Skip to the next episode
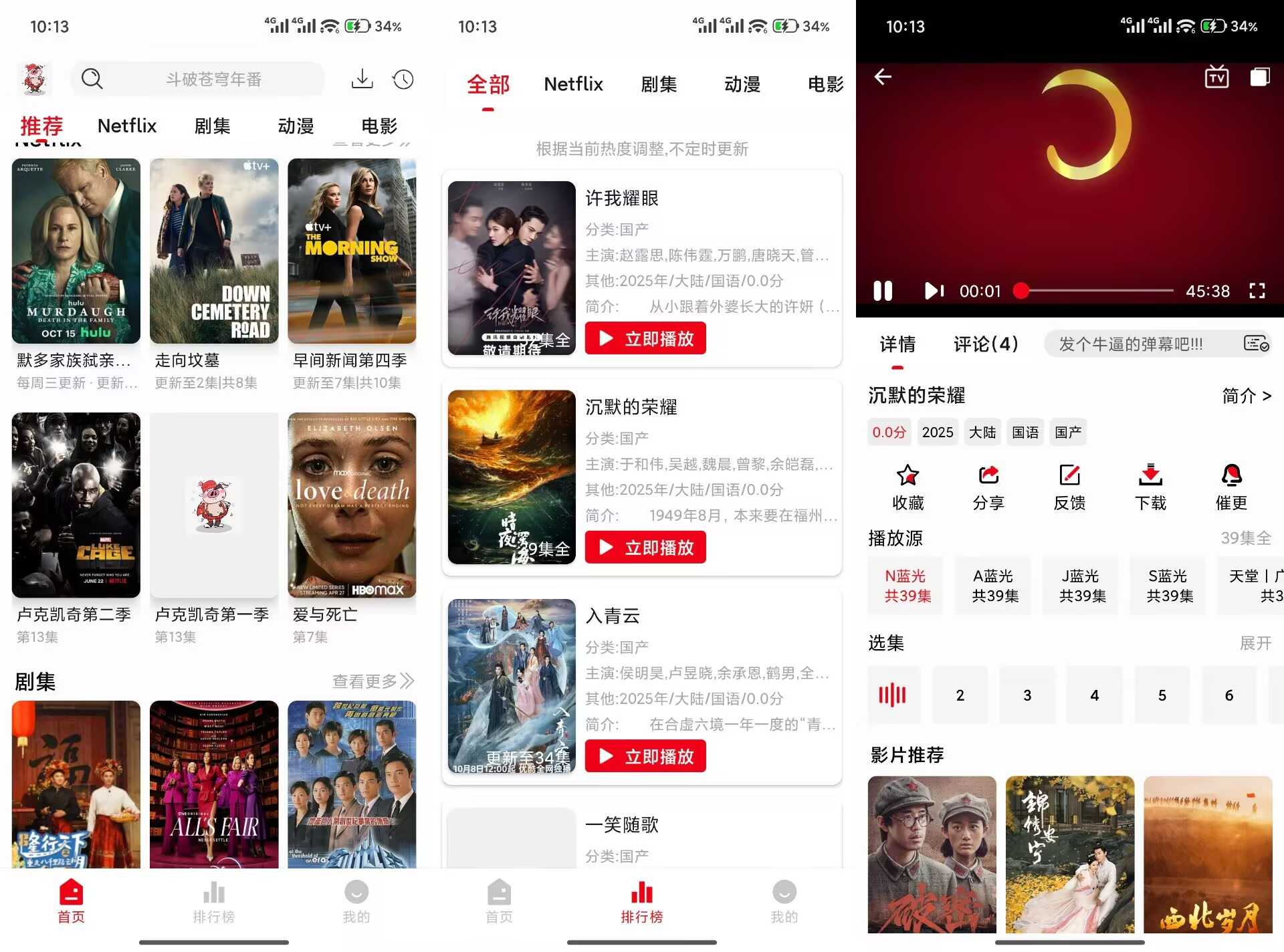 pos(934,291)
